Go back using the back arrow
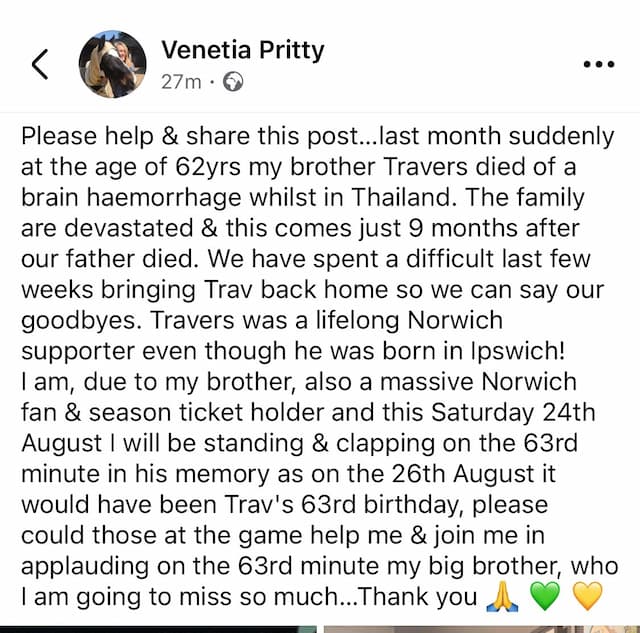 [x=39, y=64]
